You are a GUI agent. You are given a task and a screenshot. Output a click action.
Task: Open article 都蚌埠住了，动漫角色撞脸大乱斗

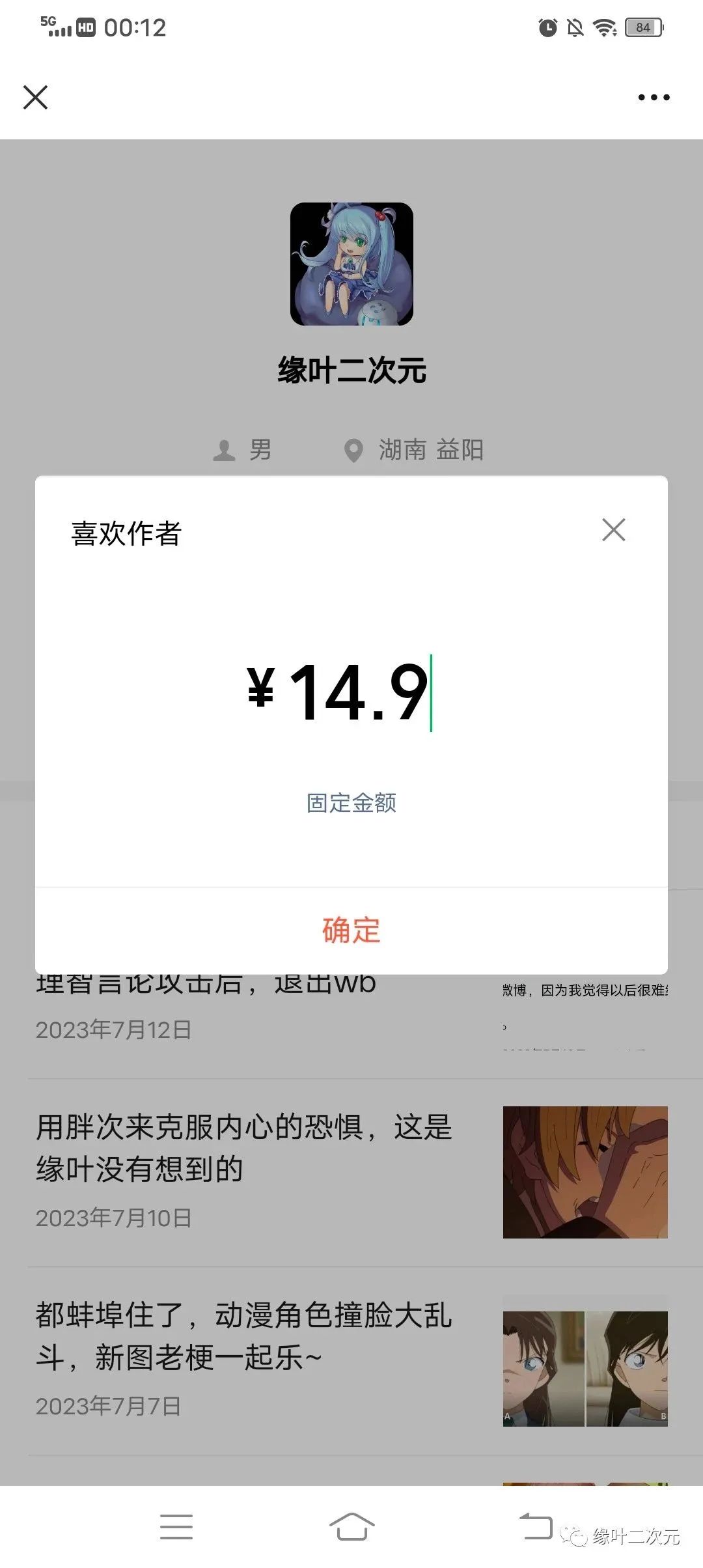tap(244, 1336)
